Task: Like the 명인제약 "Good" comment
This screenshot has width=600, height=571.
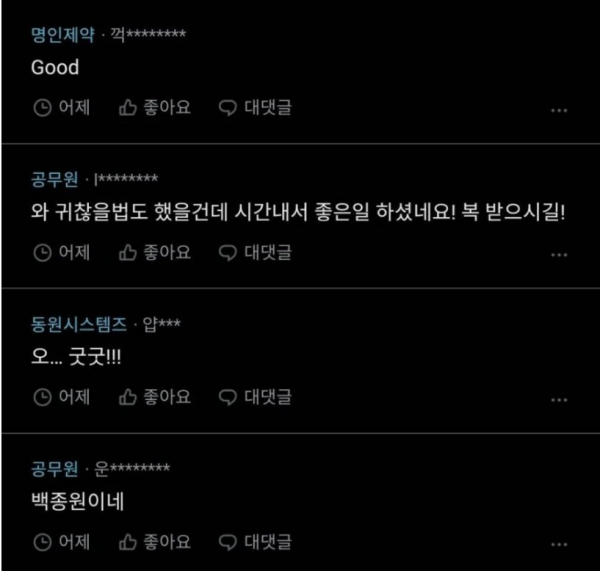Action: (x=154, y=107)
